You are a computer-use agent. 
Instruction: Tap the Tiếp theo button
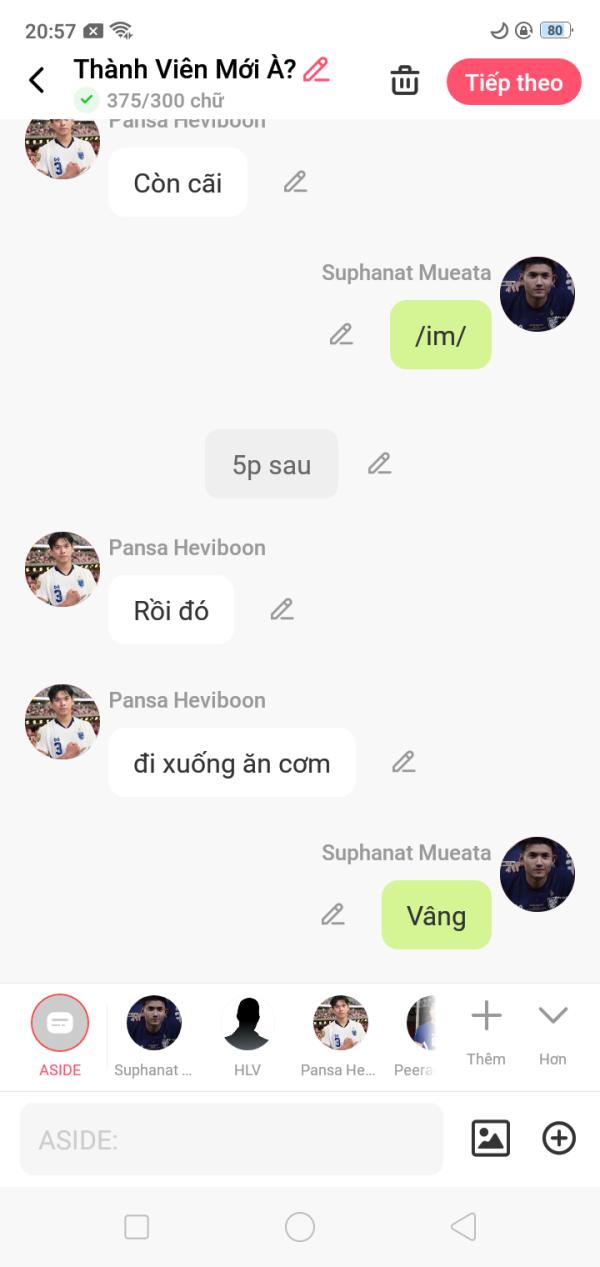pyautogui.click(x=514, y=82)
